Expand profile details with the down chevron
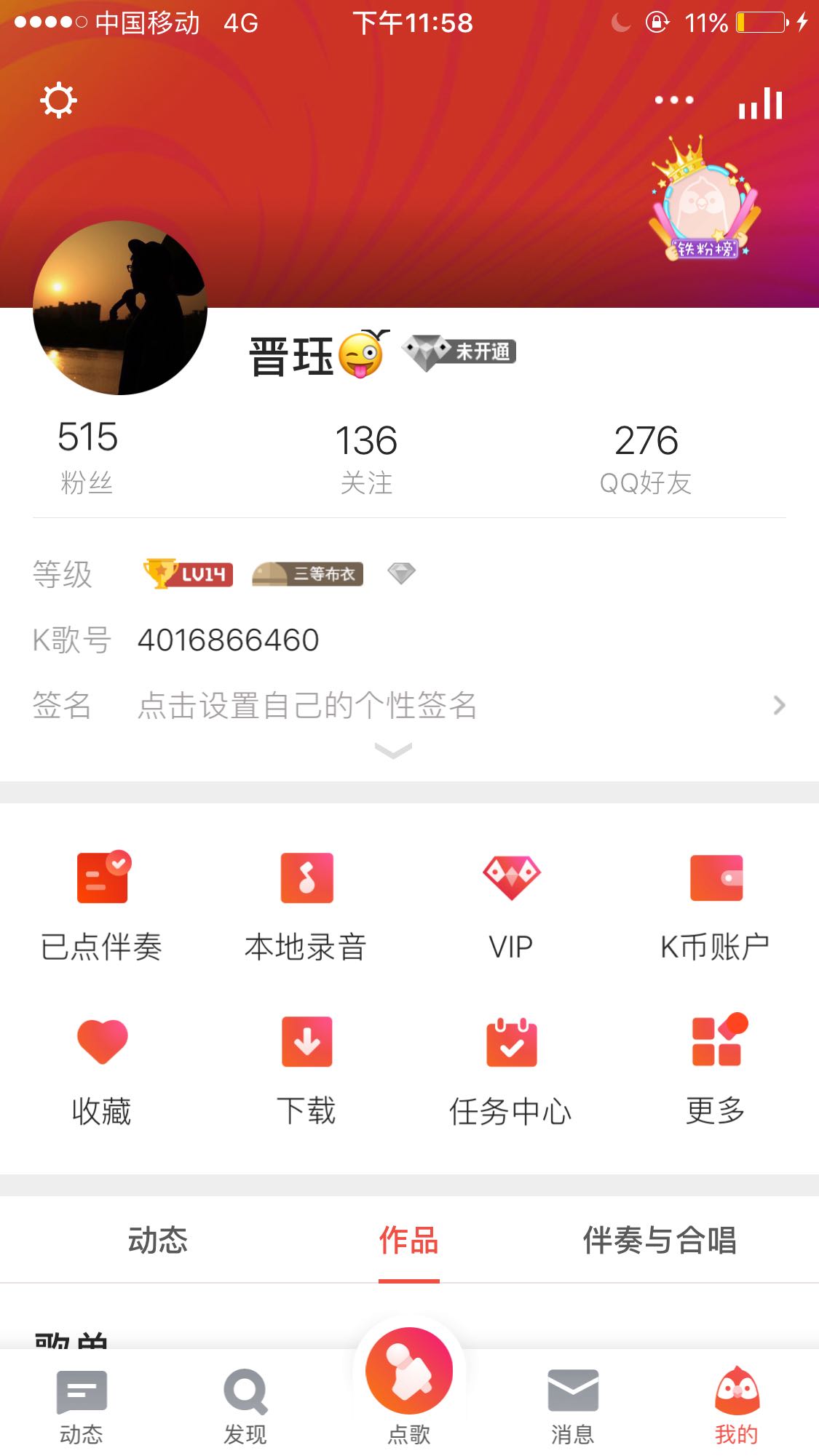 pos(393,750)
